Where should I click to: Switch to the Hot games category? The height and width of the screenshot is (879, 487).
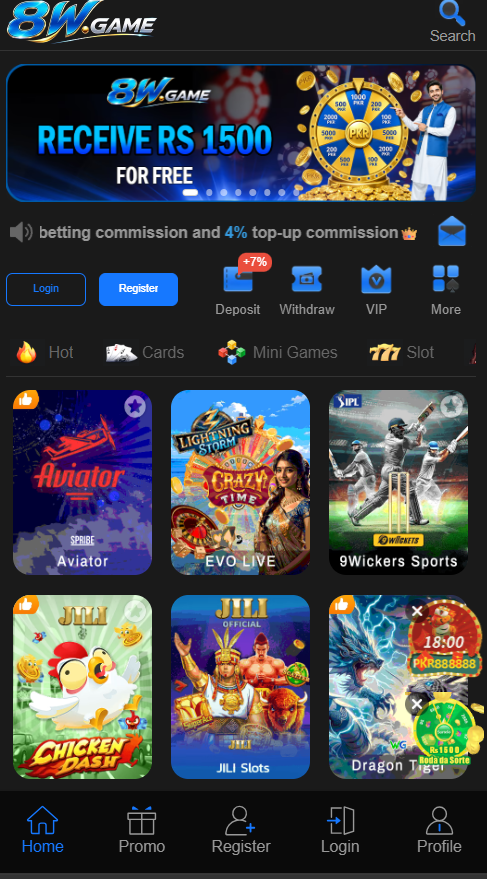(x=44, y=353)
